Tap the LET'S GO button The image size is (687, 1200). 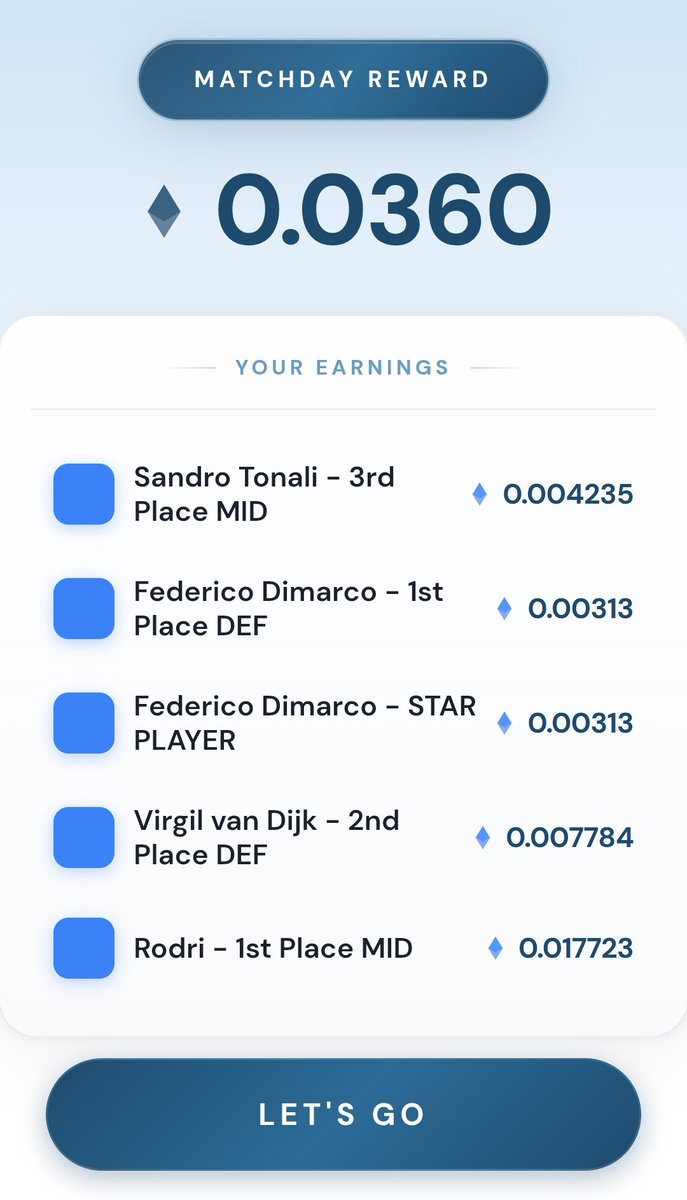coord(343,1114)
